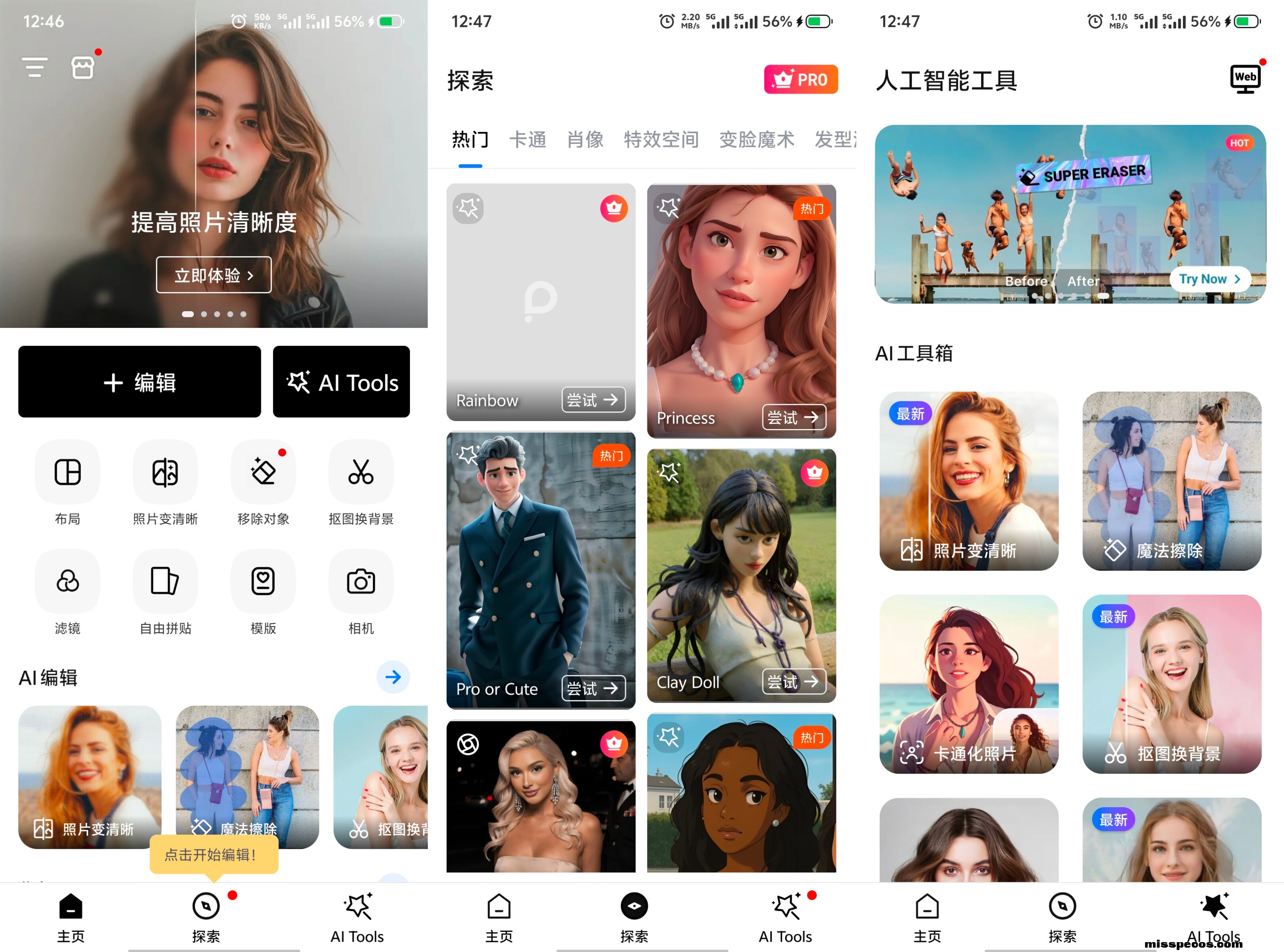Open the 布局 layout tool
1284x952 pixels.
67,473
